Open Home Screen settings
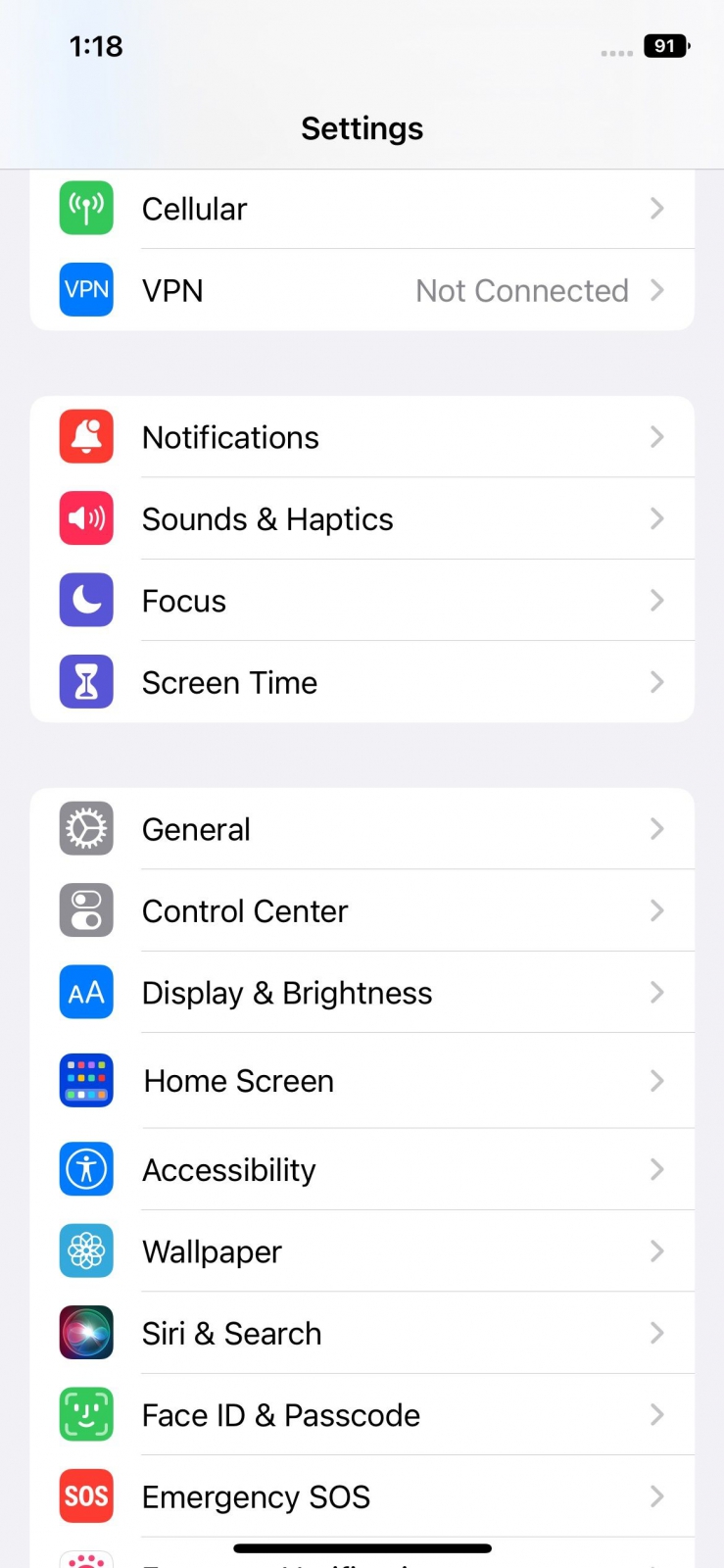 coord(362,1081)
